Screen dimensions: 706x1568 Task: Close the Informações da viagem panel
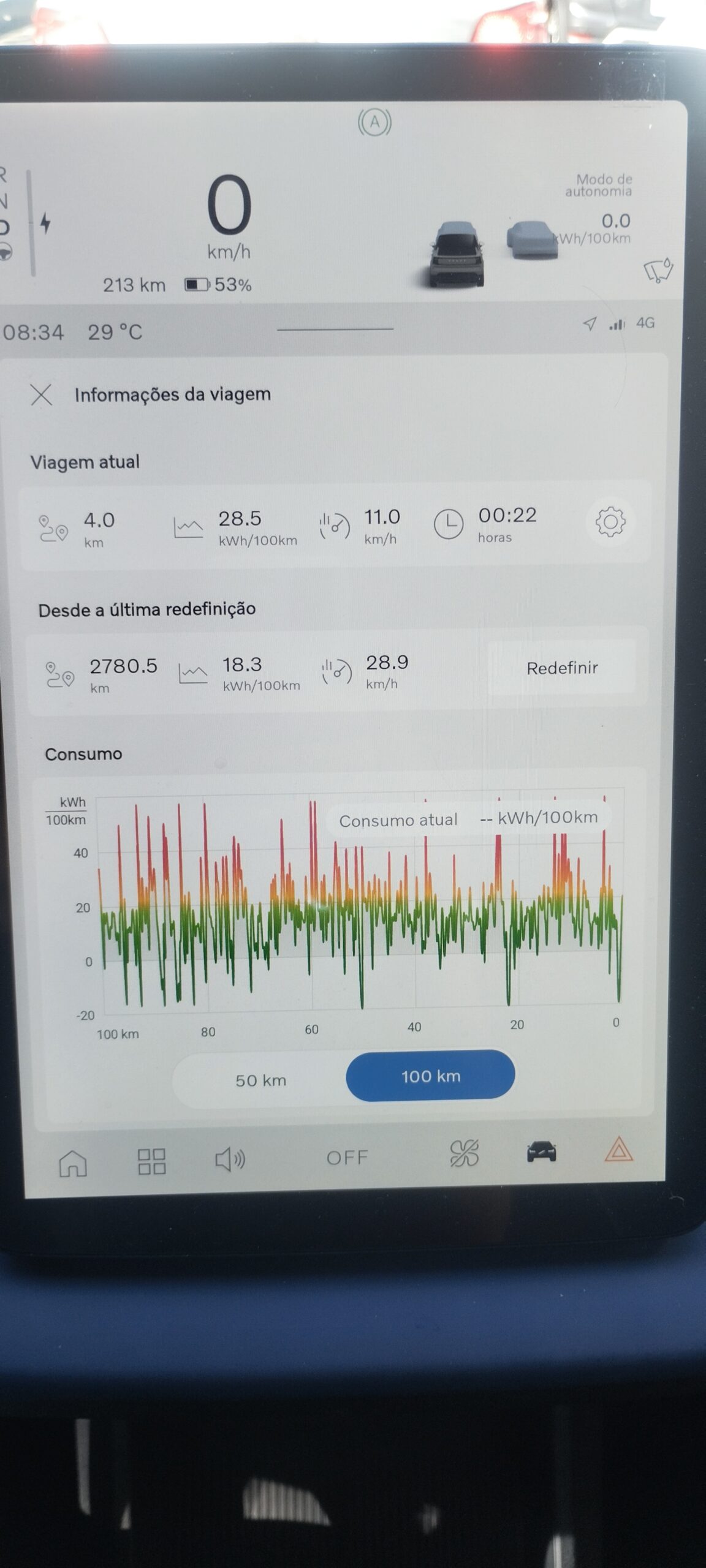coord(41,395)
